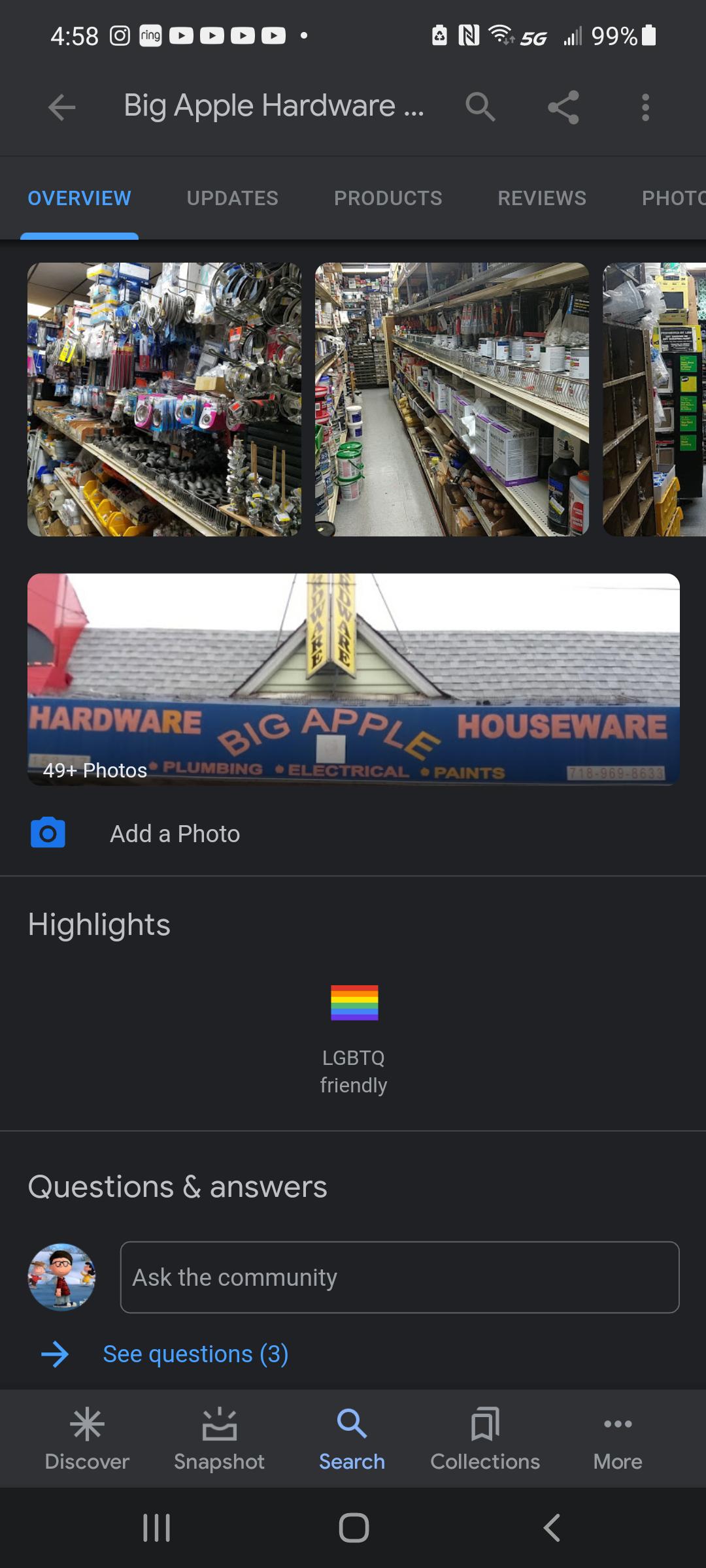Tap the Ask the community field
The image size is (706, 1568).
click(x=399, y=1277)
